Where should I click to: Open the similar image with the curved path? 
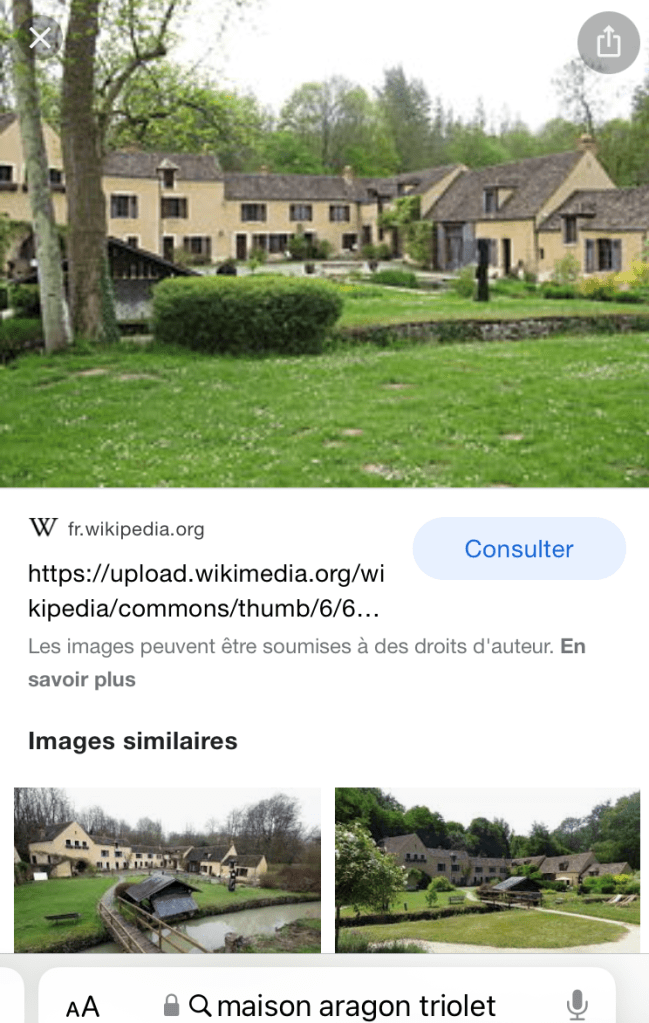click(487, 869)
